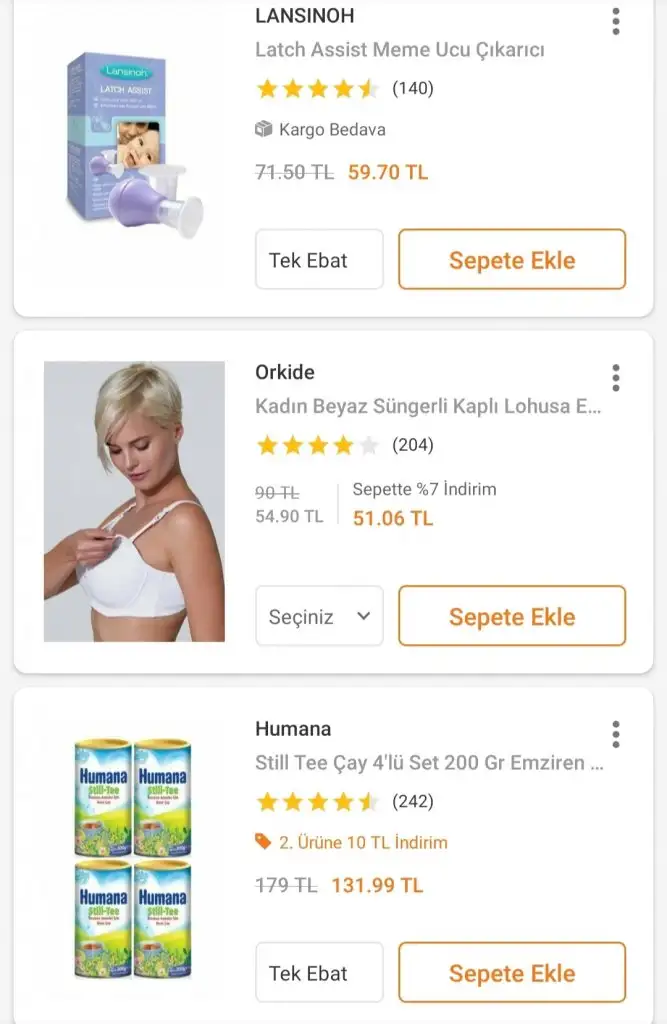Select Tek Ebat option for Humana tea
Viewport: 667px width, 1024px height.
319,973
